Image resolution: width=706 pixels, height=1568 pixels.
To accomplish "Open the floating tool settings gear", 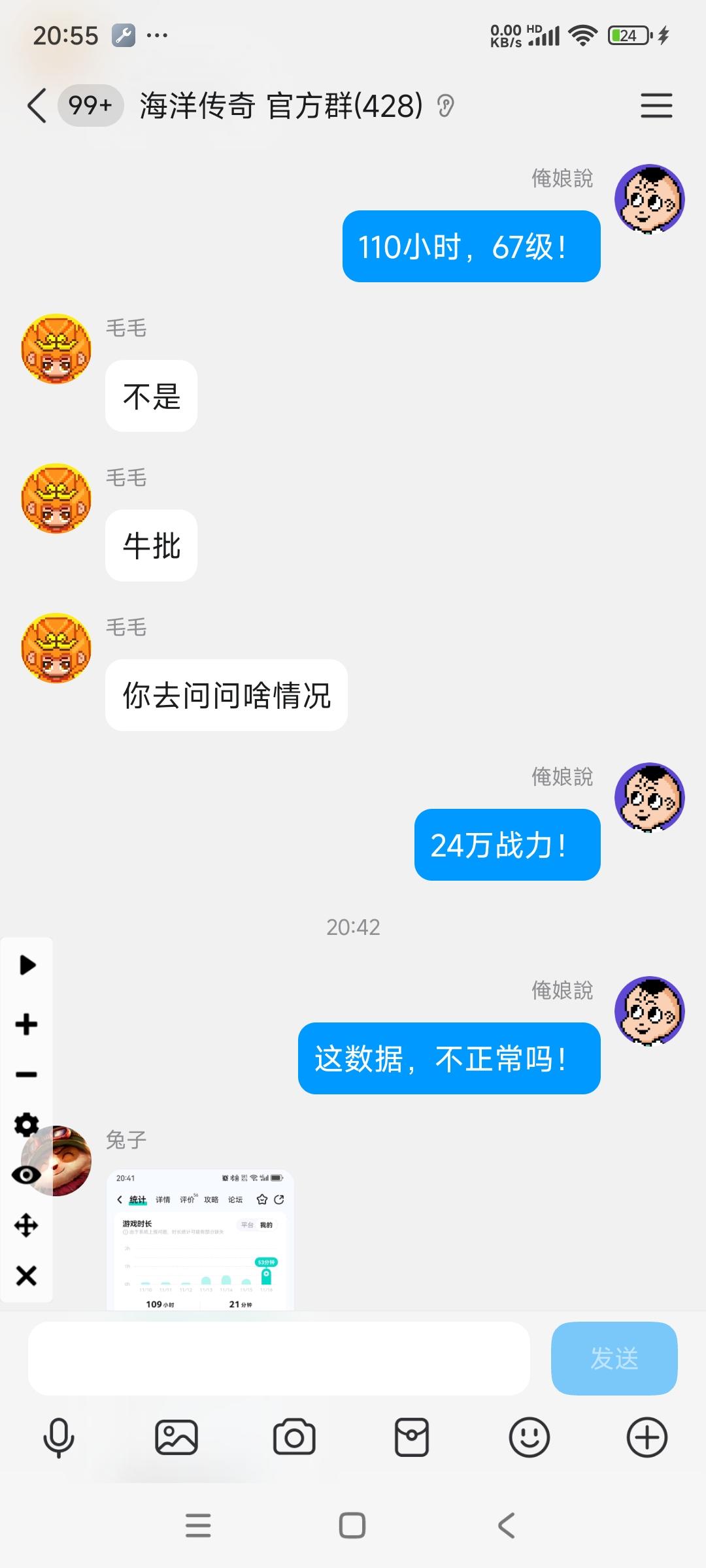I will coord(26,1123).
